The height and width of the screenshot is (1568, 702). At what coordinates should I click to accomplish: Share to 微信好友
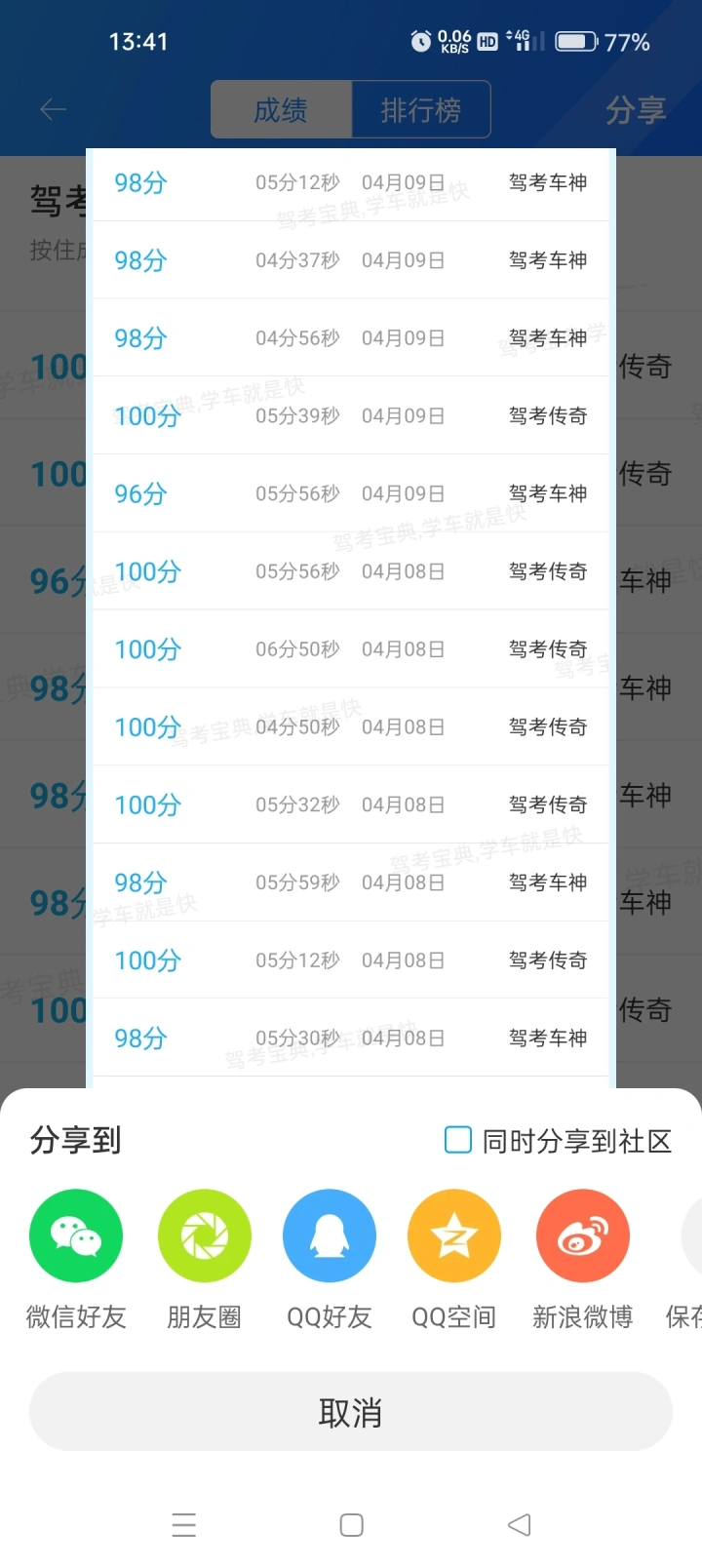pos(76,1236)
